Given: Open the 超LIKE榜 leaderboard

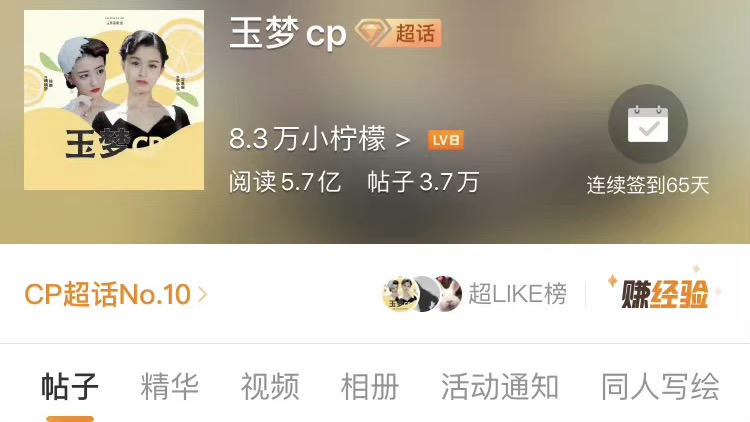Looking at the screenshot, I should pyautogui.click(x=476, y=294).
